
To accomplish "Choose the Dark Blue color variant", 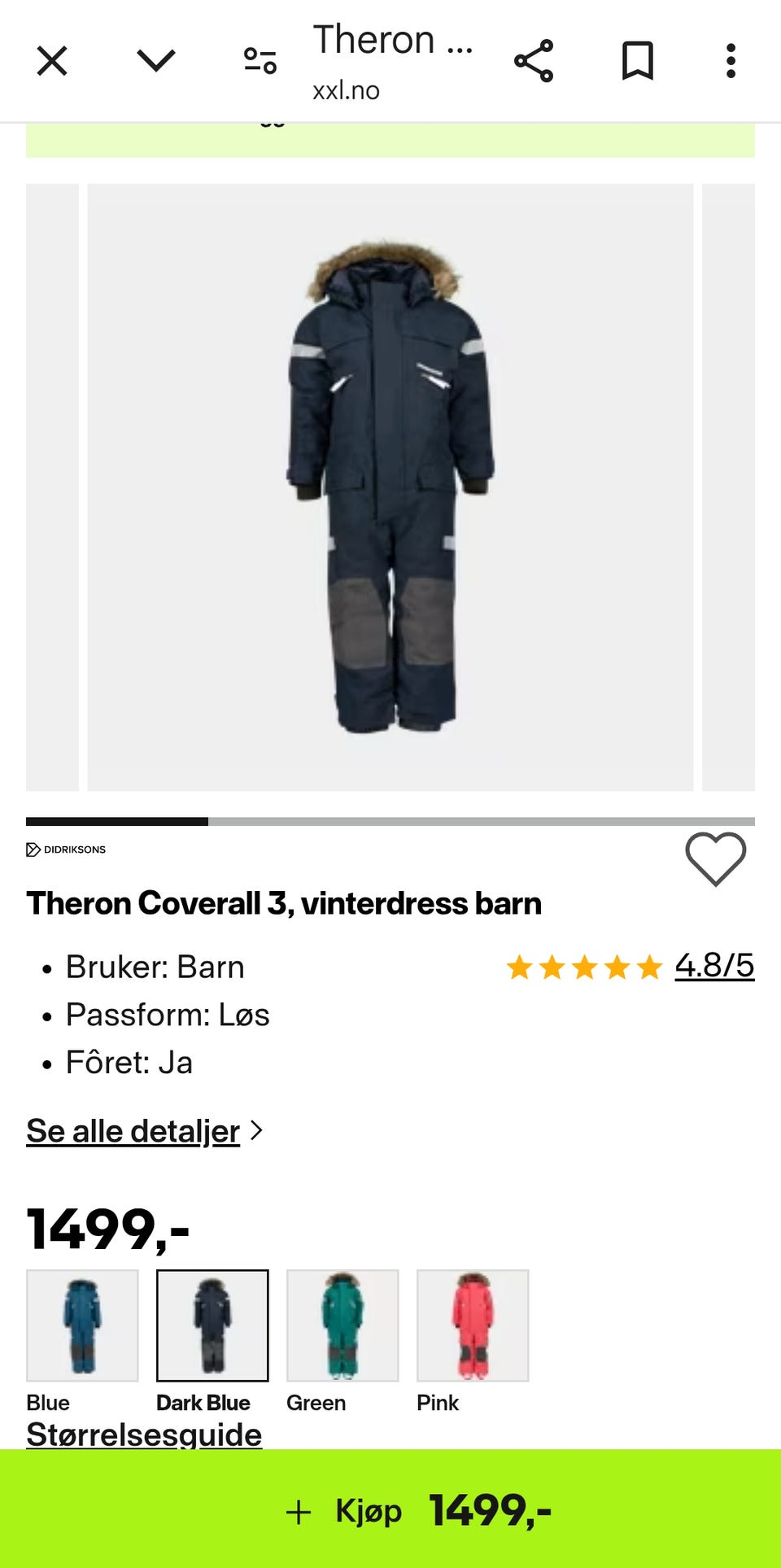I will (x=212, y=1326).
